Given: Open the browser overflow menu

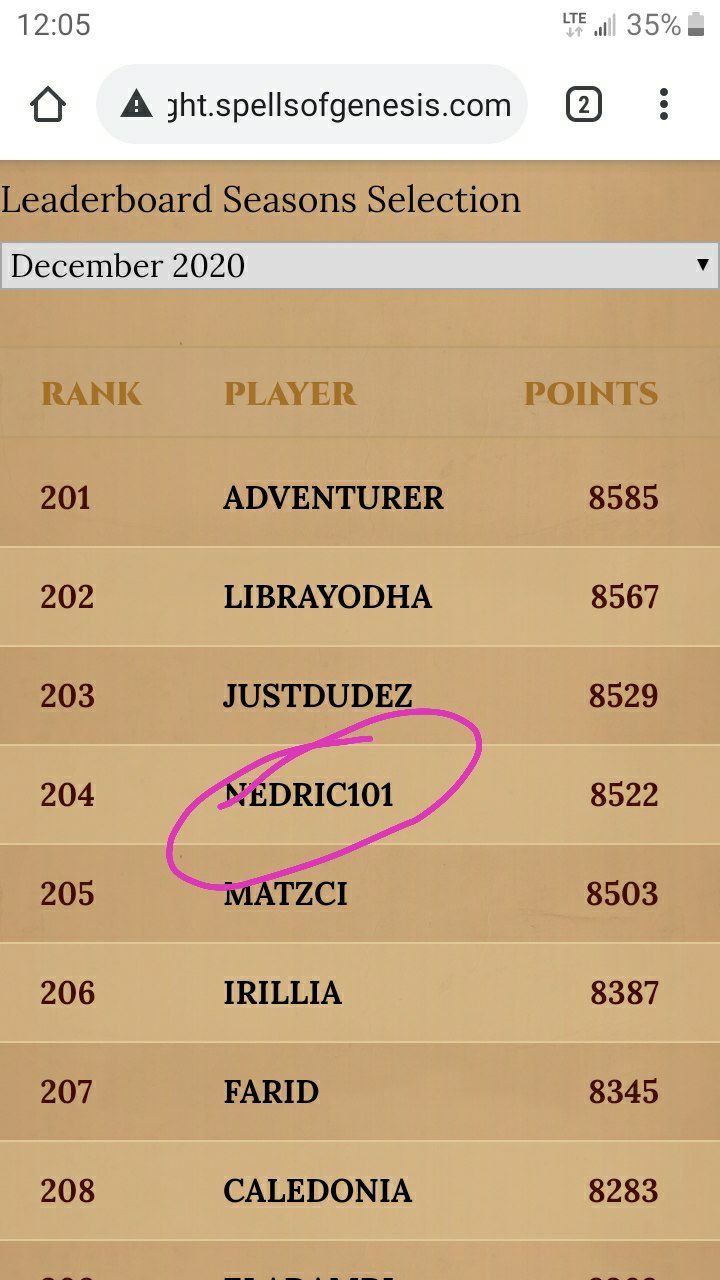Looking at the screenshot, I should click(x=663, y=104).
